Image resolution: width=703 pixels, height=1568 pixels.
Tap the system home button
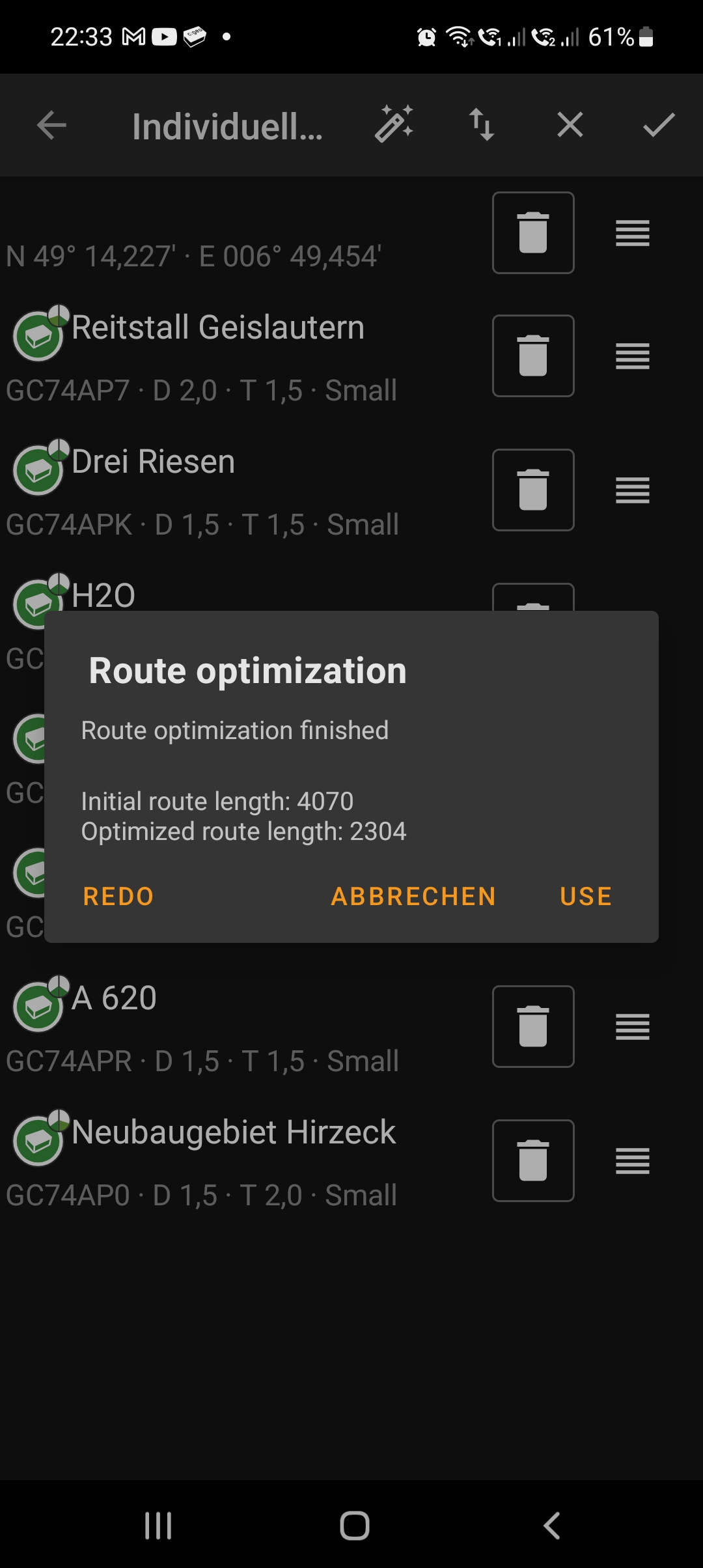tap(354, 1526)
